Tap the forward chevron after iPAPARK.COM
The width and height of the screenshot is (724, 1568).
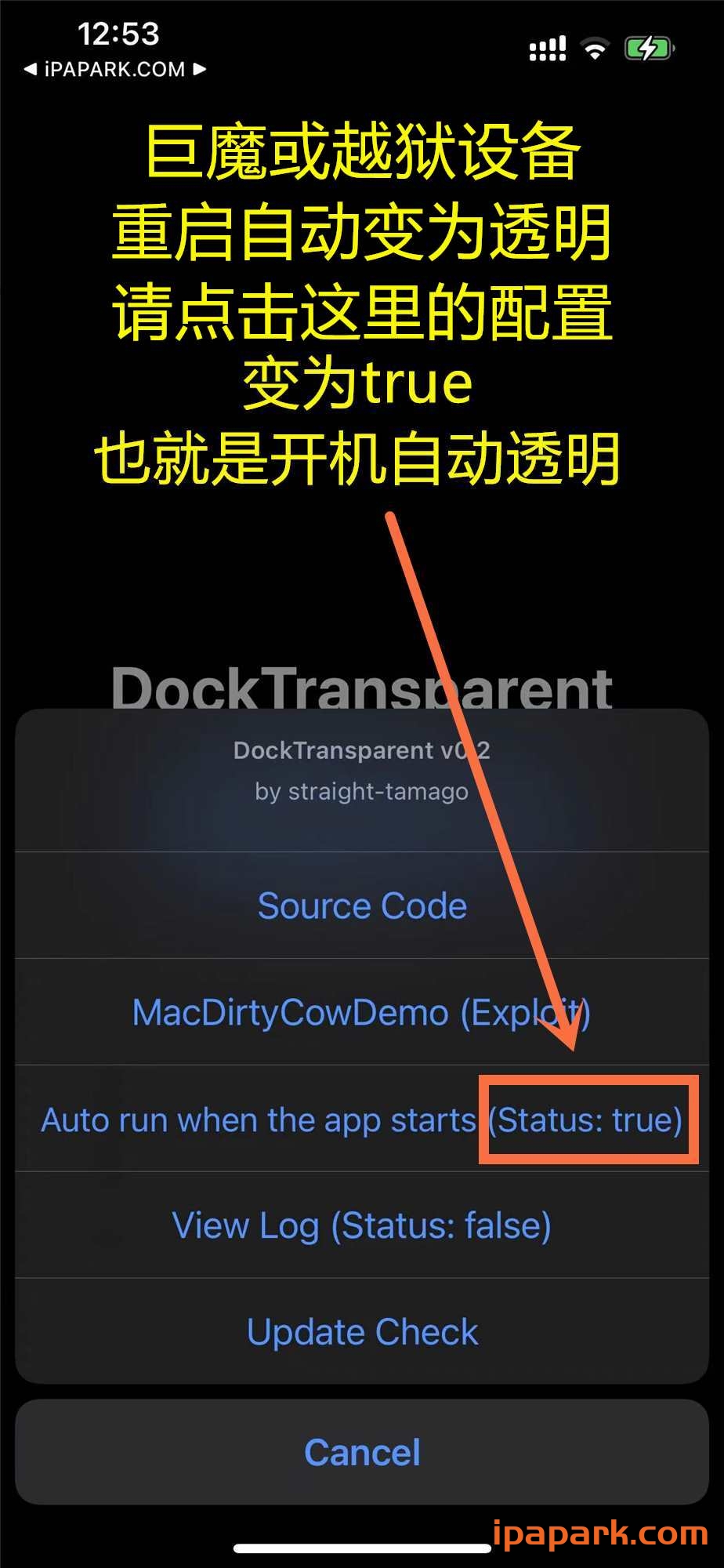click(x=199, y=70)
